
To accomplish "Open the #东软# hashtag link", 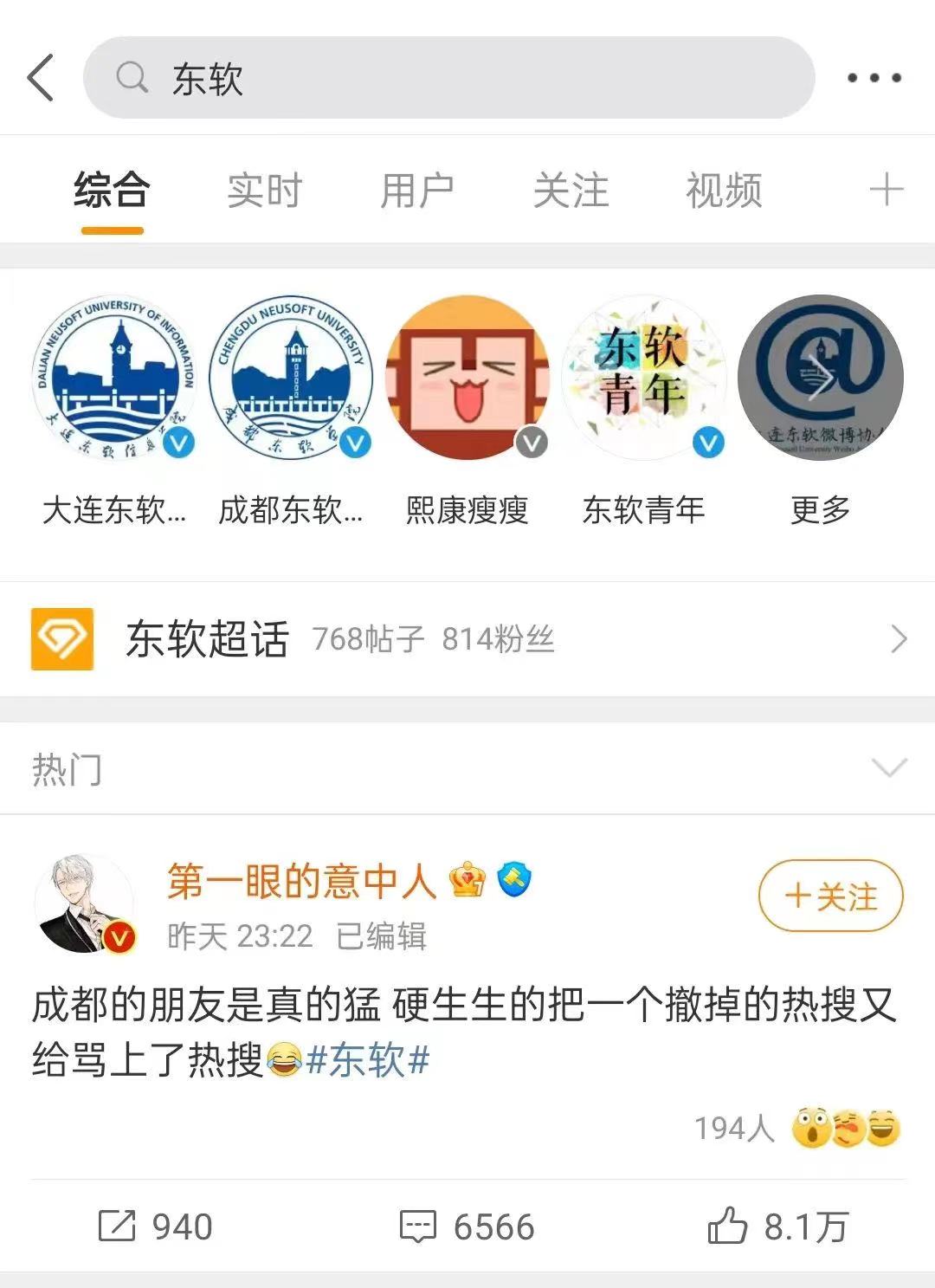I will pos(368,1059).
